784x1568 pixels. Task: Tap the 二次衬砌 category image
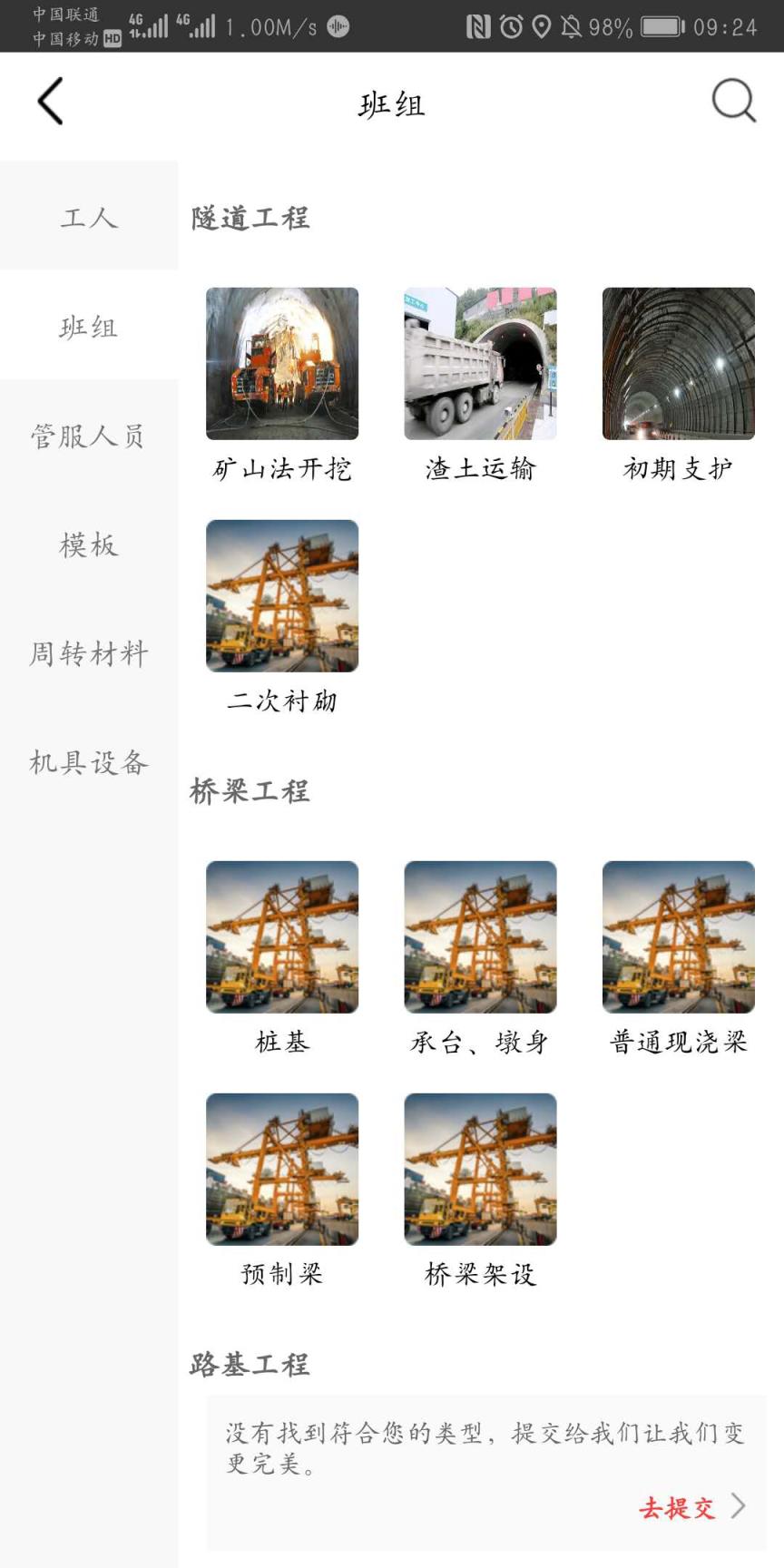click(281, 595)
